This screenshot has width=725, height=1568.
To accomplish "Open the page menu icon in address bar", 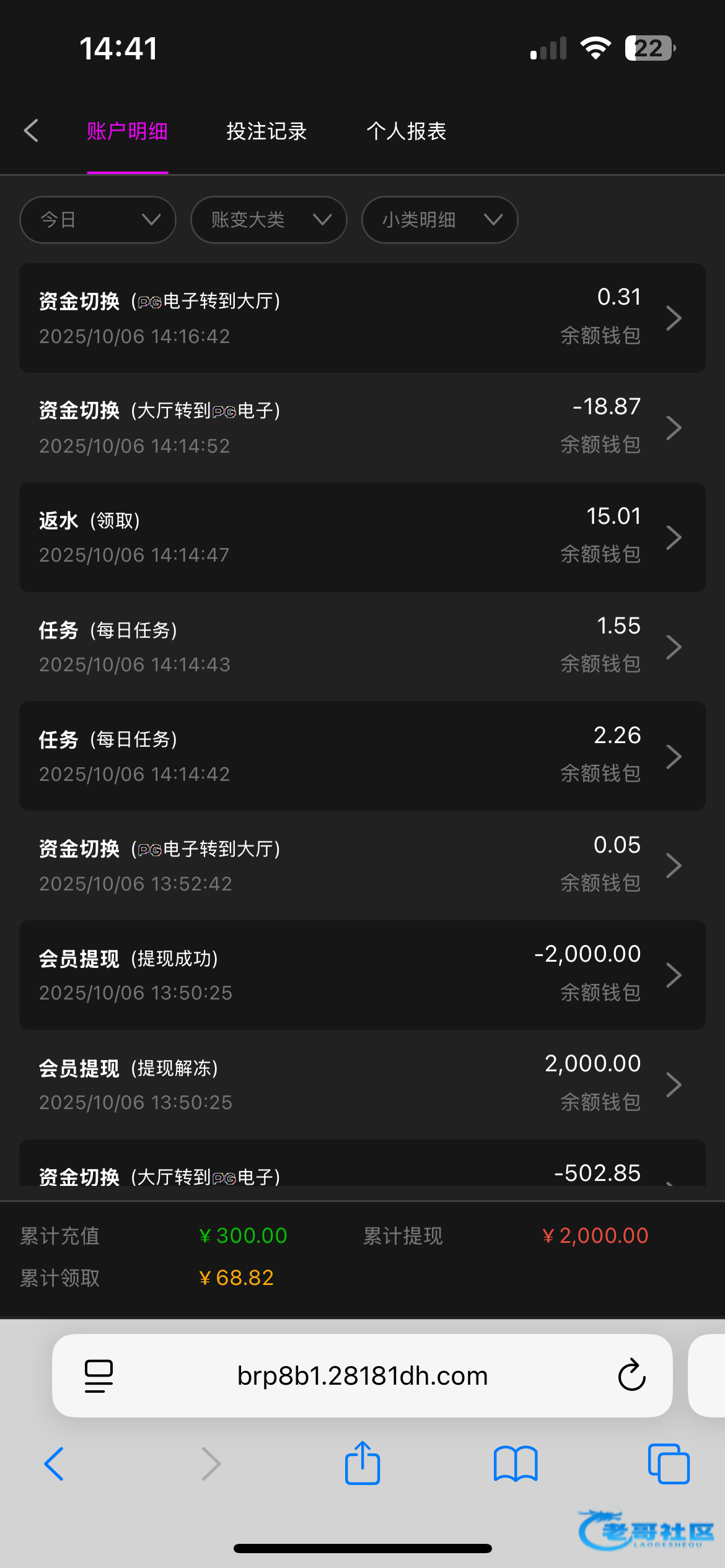I will 99,1375.
